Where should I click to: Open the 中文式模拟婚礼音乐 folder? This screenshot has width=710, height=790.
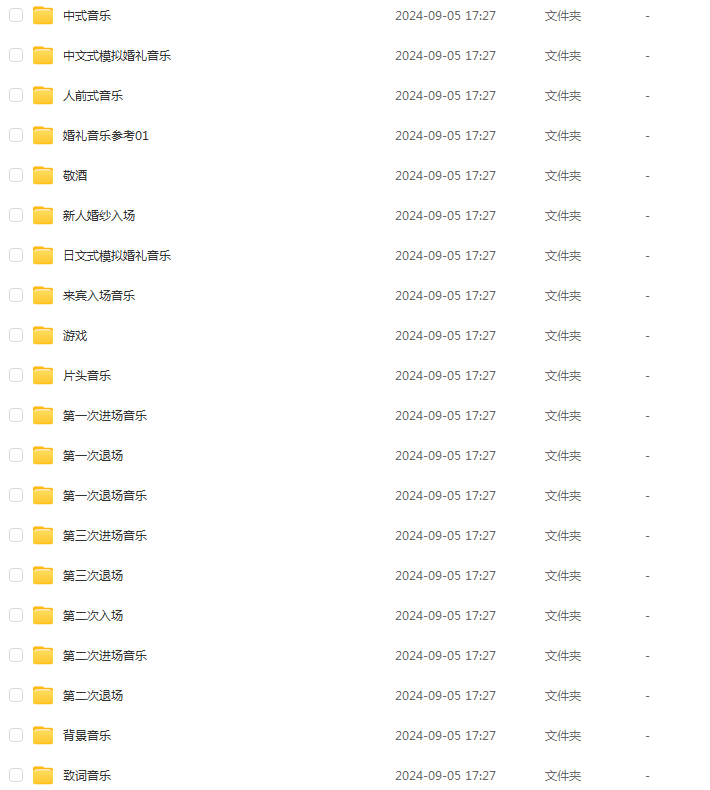tap(116, 55)
